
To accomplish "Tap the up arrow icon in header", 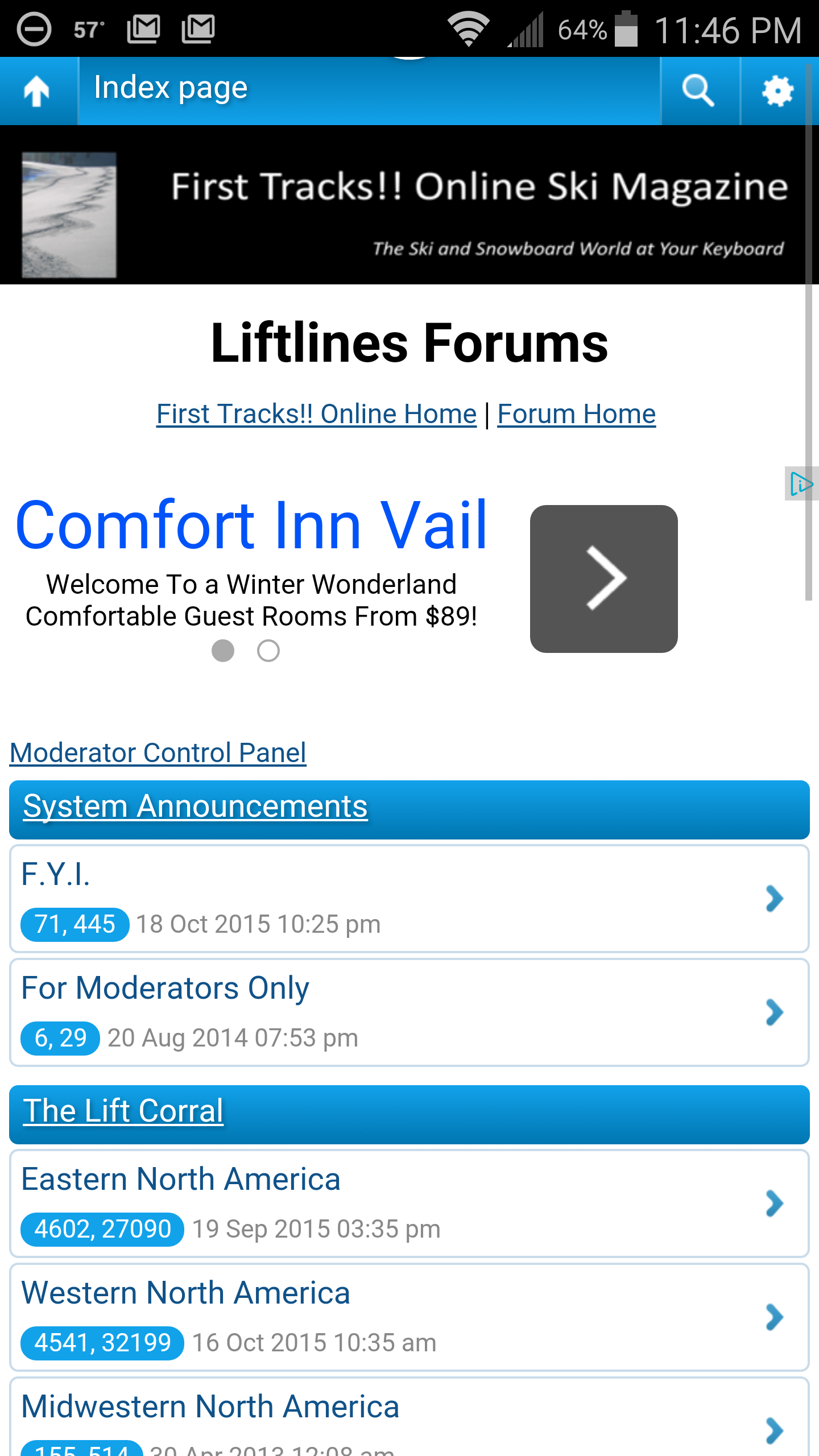I will pos(38,91).
